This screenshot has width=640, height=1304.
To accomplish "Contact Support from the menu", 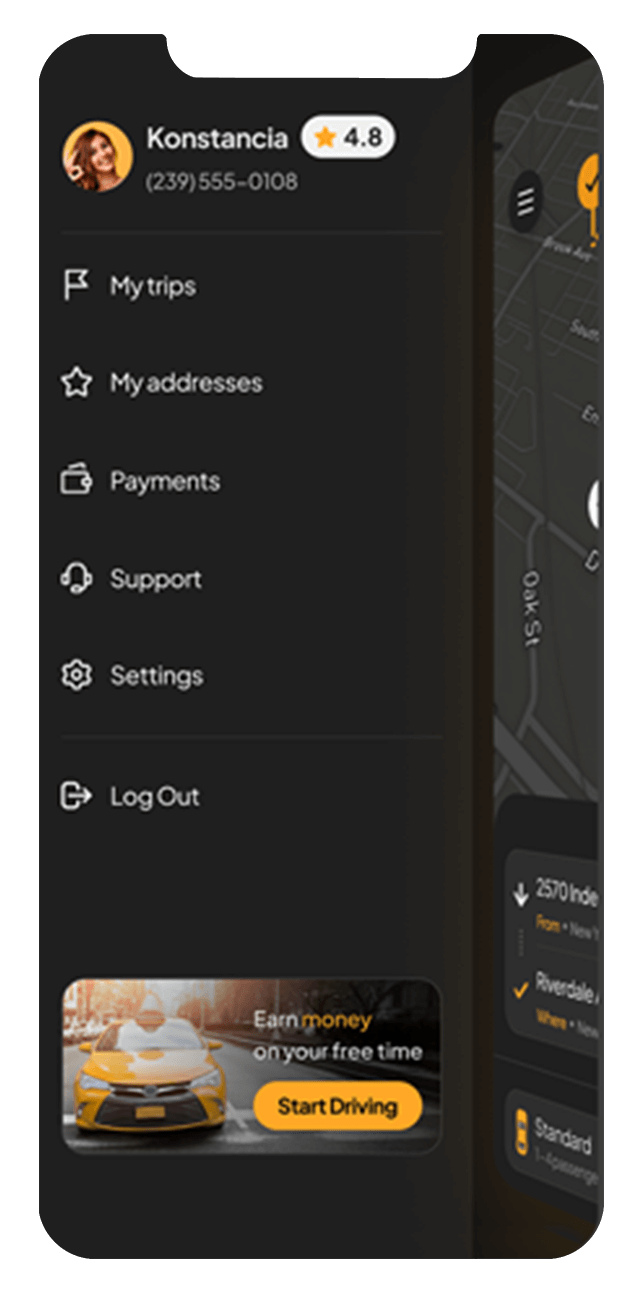I will (155, 579).
